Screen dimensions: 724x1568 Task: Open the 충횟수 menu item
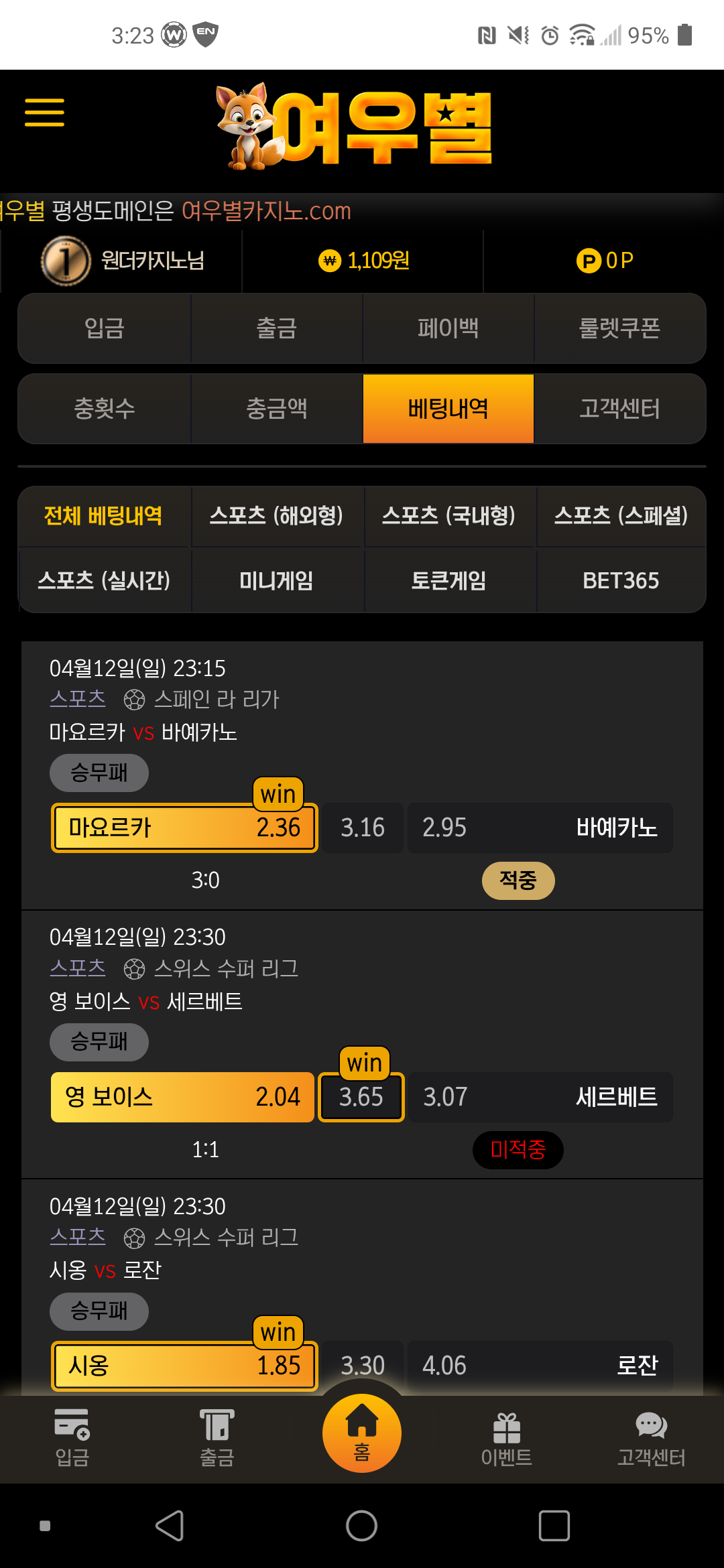click(x=105, y=409)
